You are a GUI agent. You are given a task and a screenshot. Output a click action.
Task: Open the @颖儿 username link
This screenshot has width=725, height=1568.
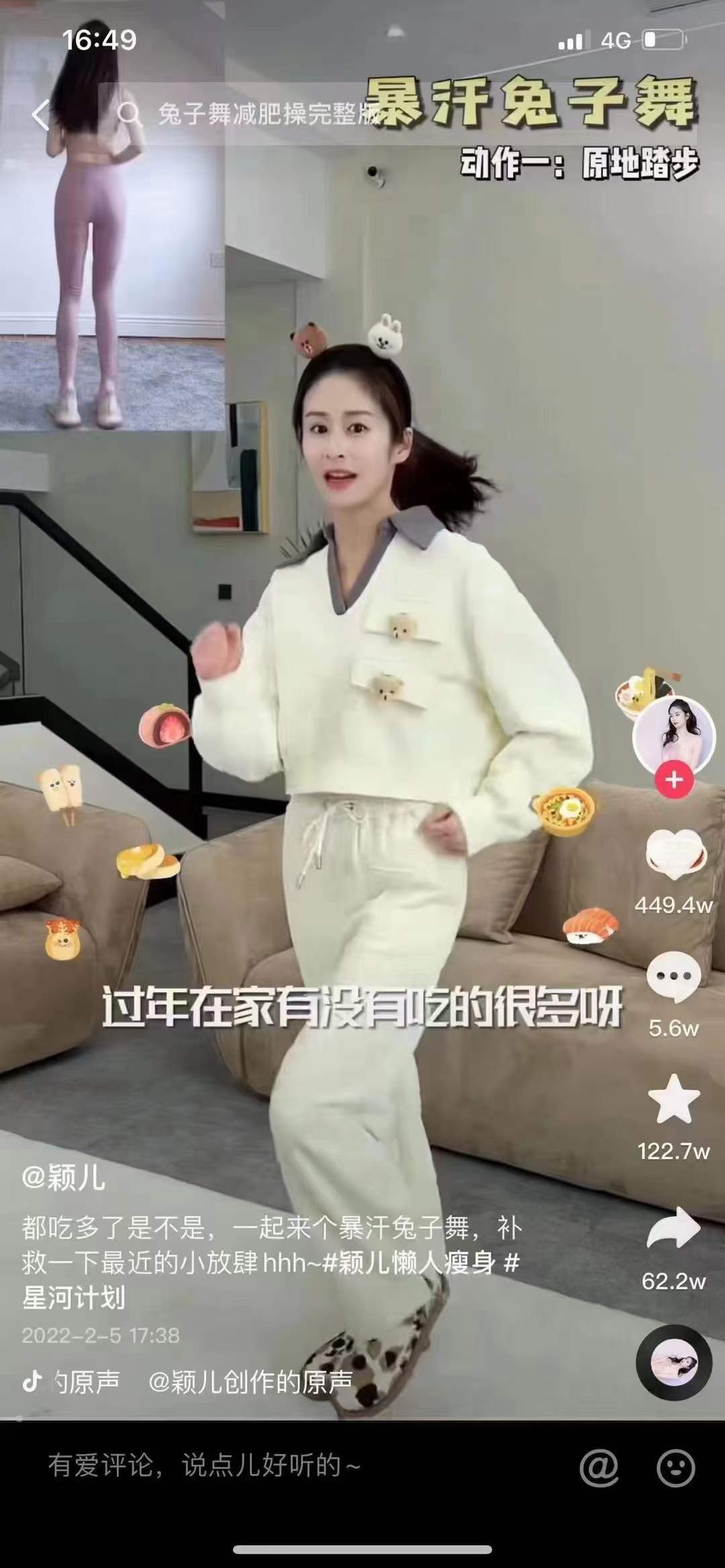[x=64, y=1177]
